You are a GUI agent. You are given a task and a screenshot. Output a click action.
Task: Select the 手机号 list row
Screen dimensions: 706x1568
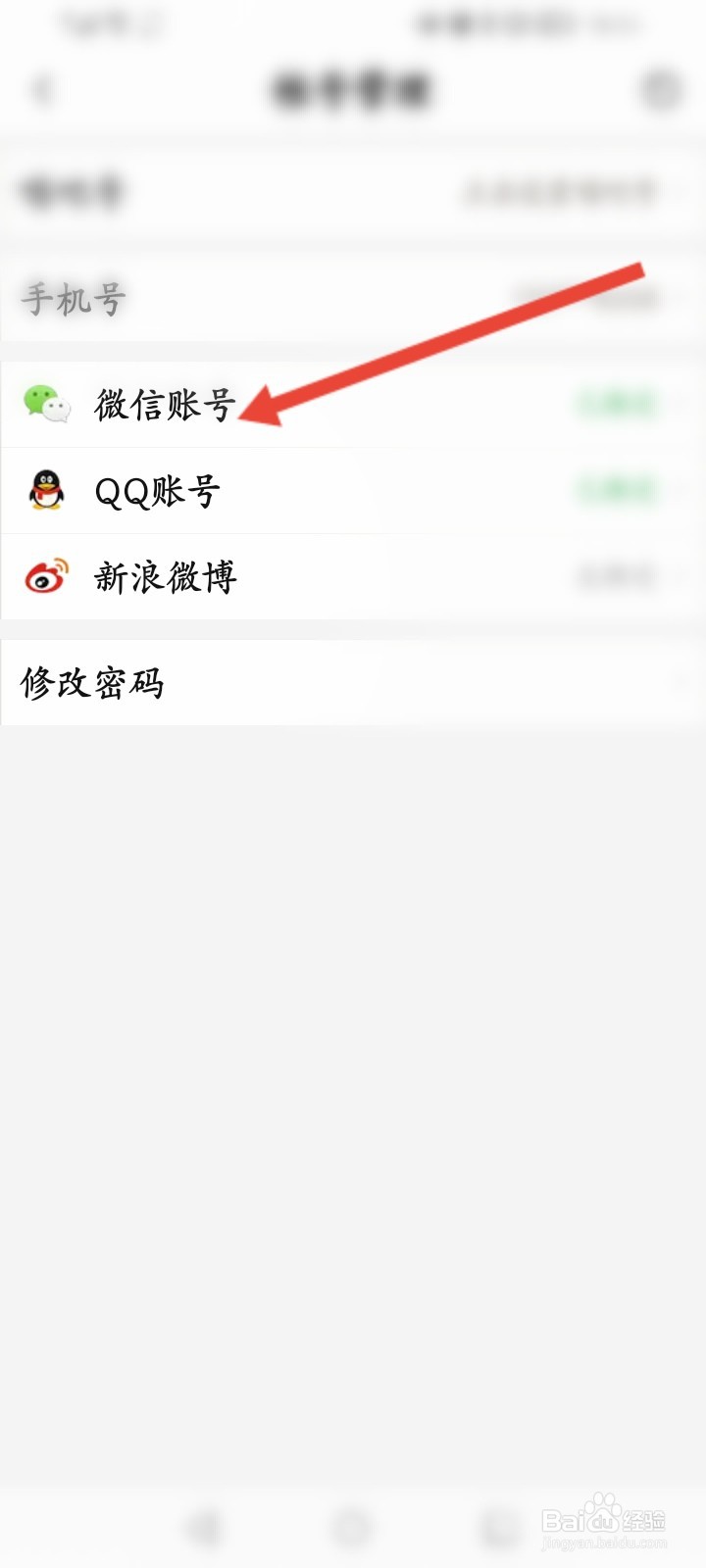pos(353,301)
